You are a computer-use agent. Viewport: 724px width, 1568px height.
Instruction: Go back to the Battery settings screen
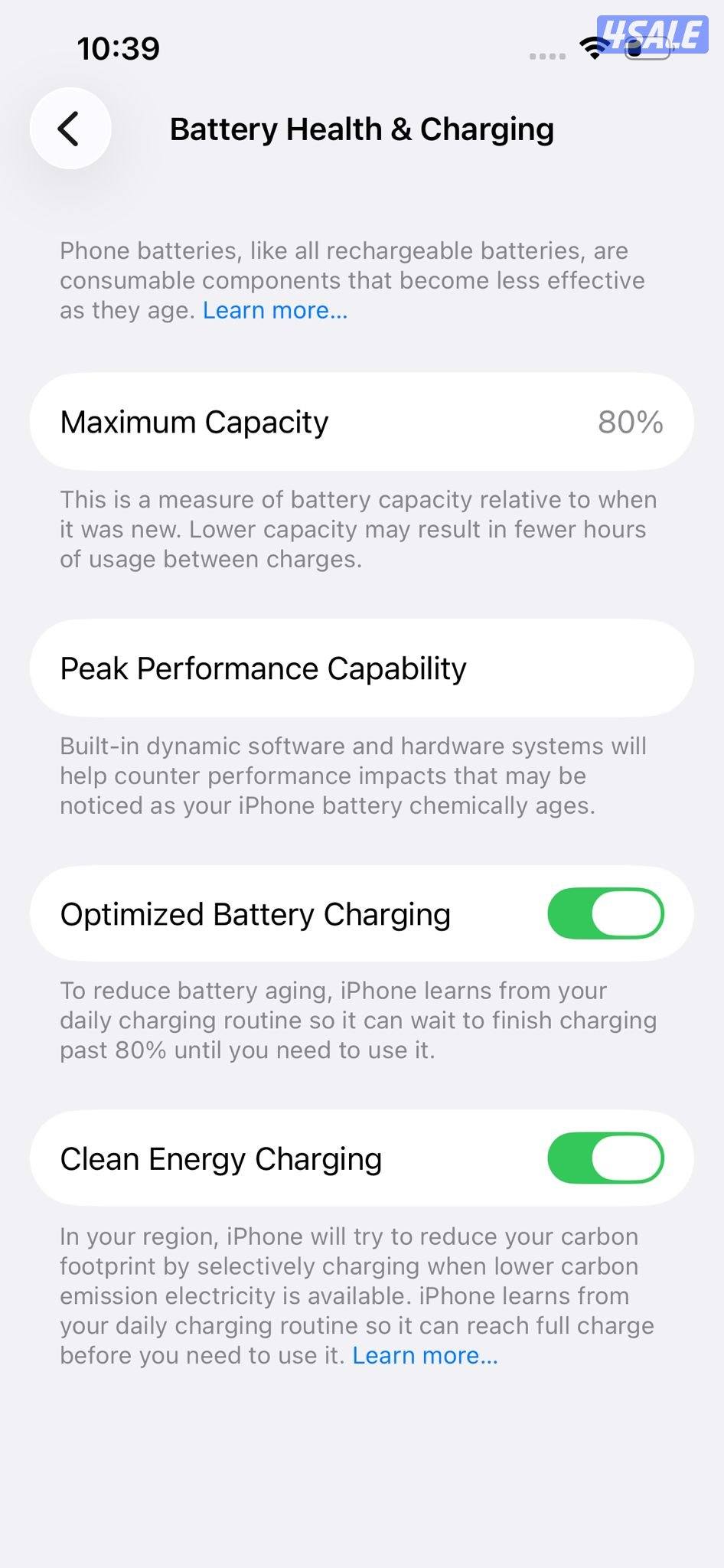(x=69, y=128)
